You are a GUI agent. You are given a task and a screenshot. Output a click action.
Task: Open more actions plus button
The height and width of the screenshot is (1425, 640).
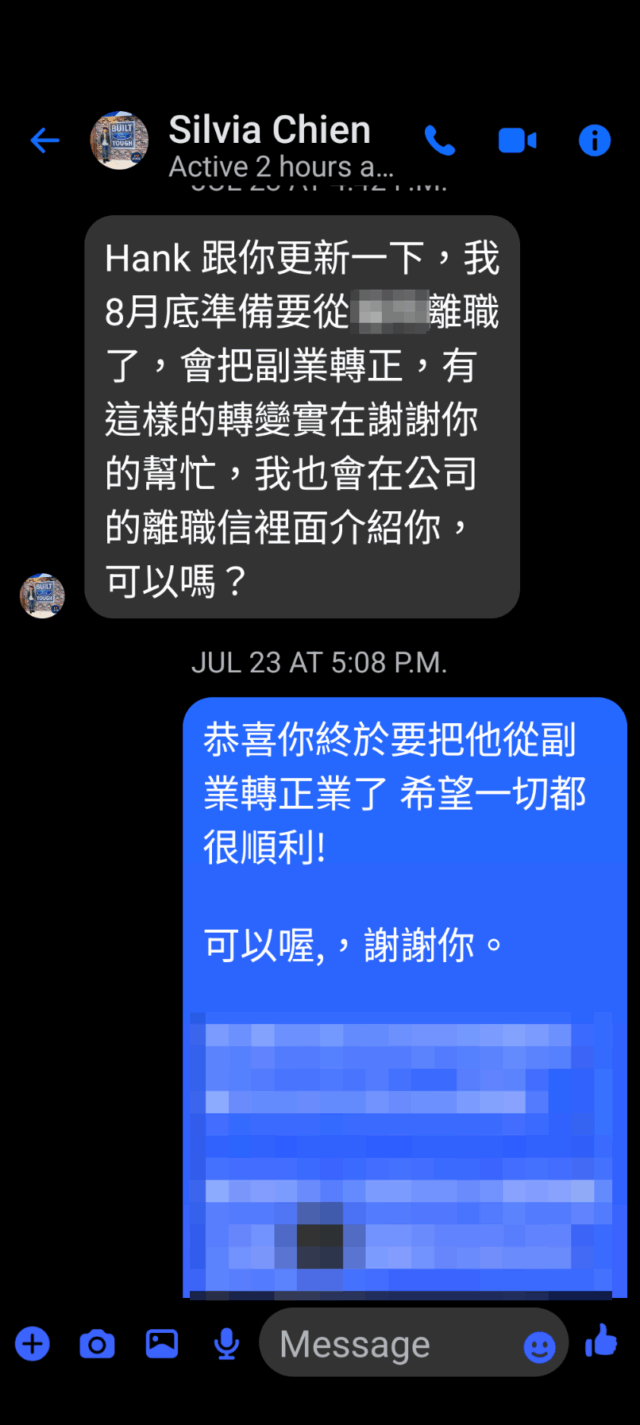click(32, 1343)
